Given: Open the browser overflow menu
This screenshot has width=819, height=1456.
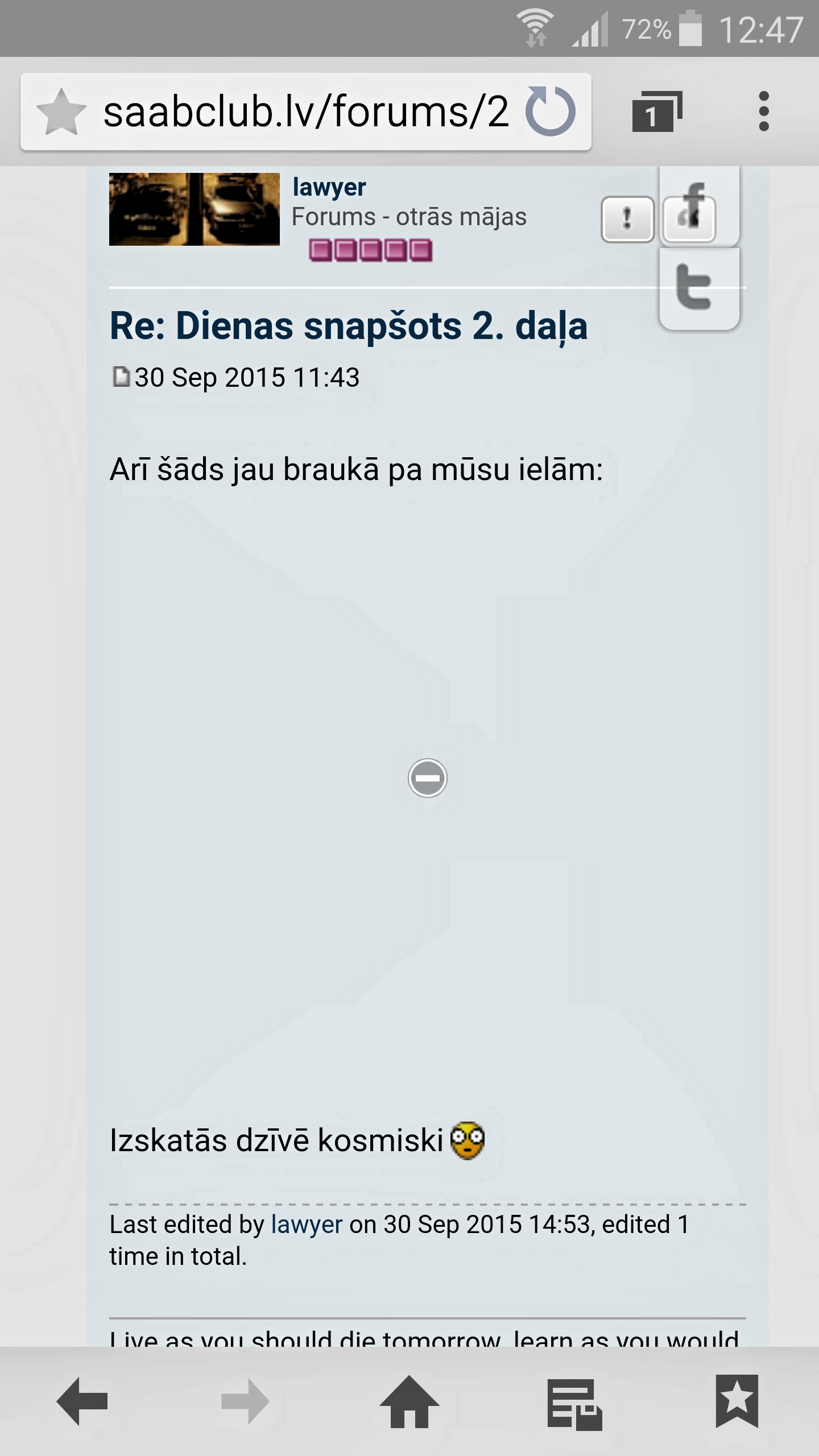Looking at the screenshot, I should [764, 111].
